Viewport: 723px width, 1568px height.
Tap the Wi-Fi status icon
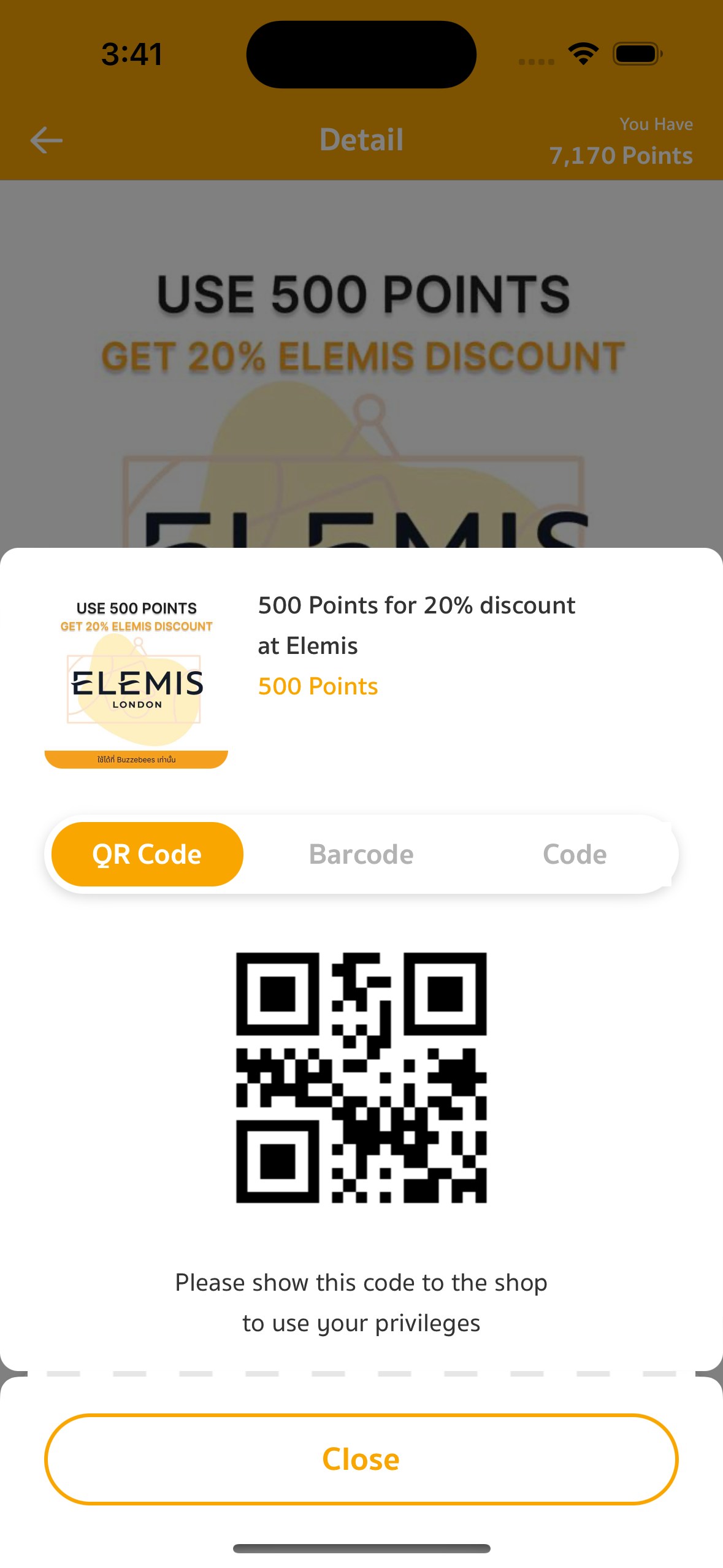[583, 54]
